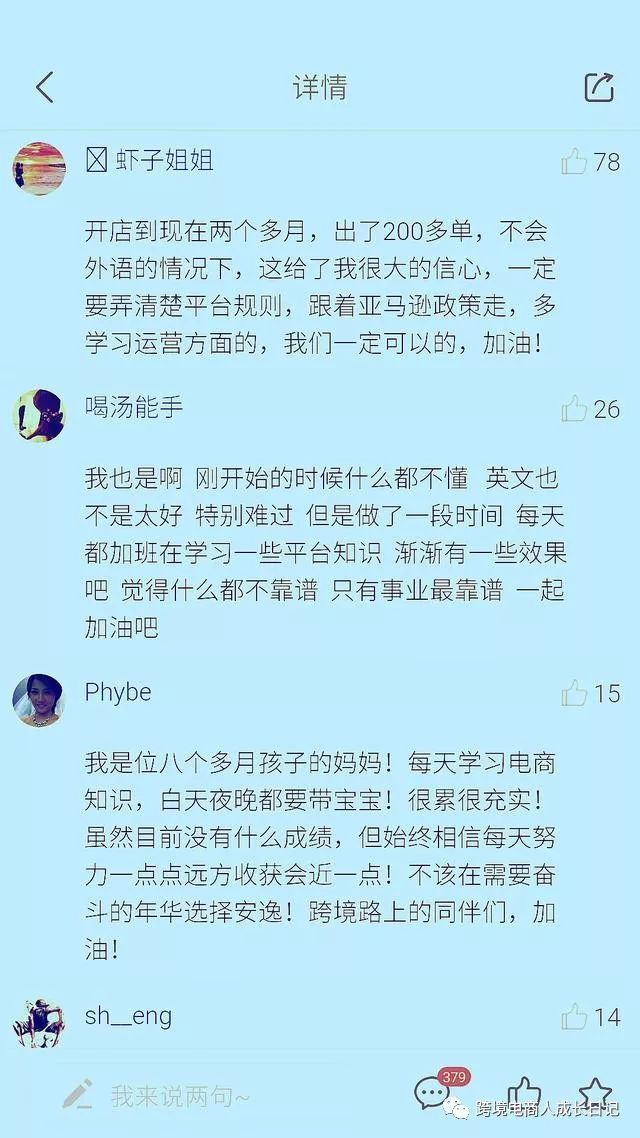Like the comment by 虾子姐姐

[x=574, y=161]
